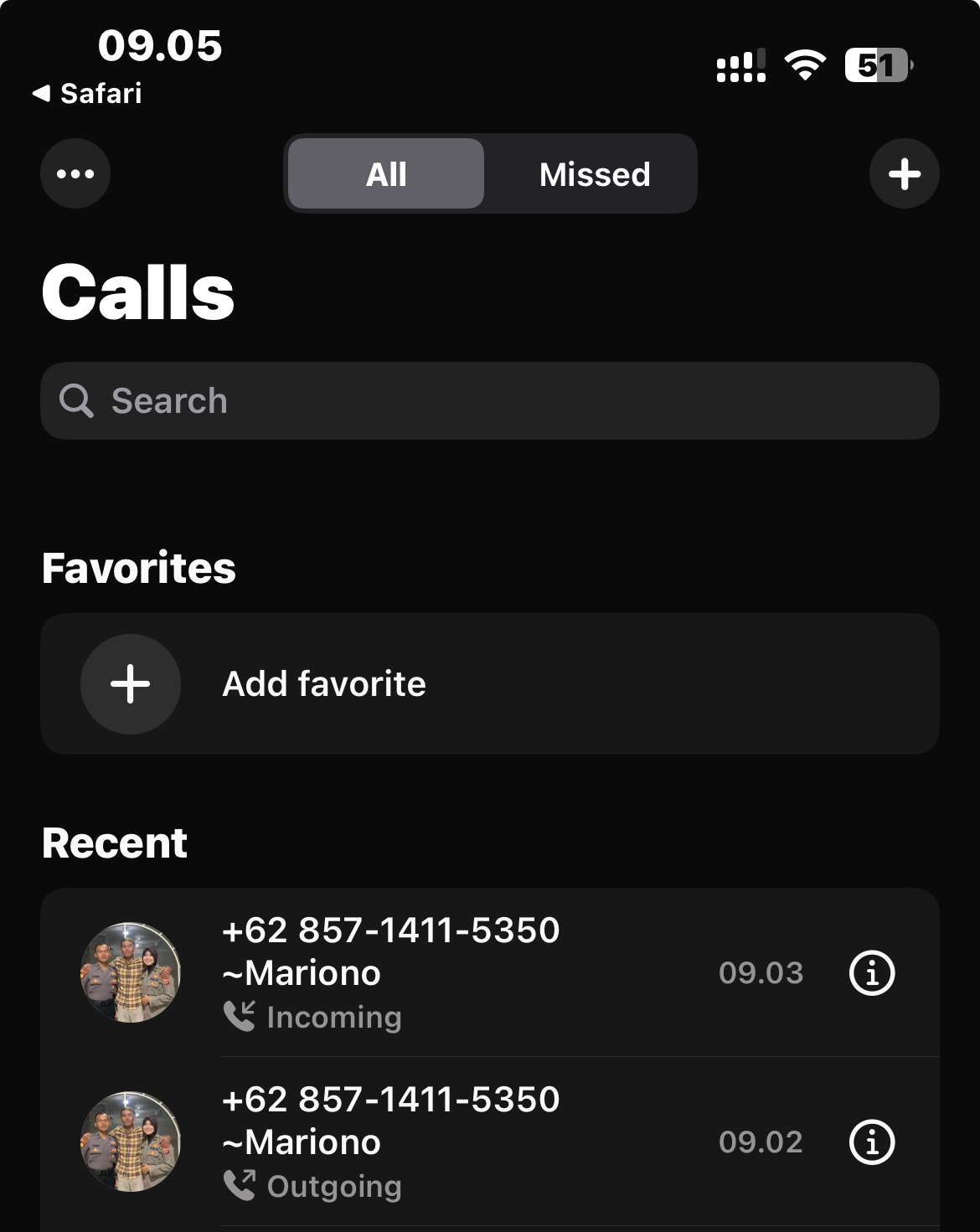Switch to the Missed calls tab

point(594,174)
